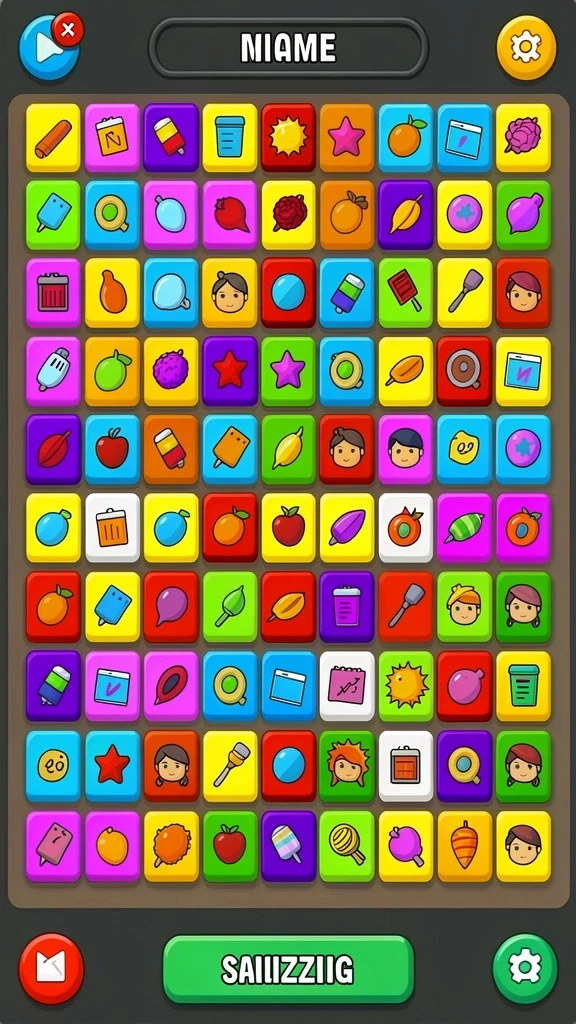
Task: Tap the blue play button with red X
Action: (50, 47)
